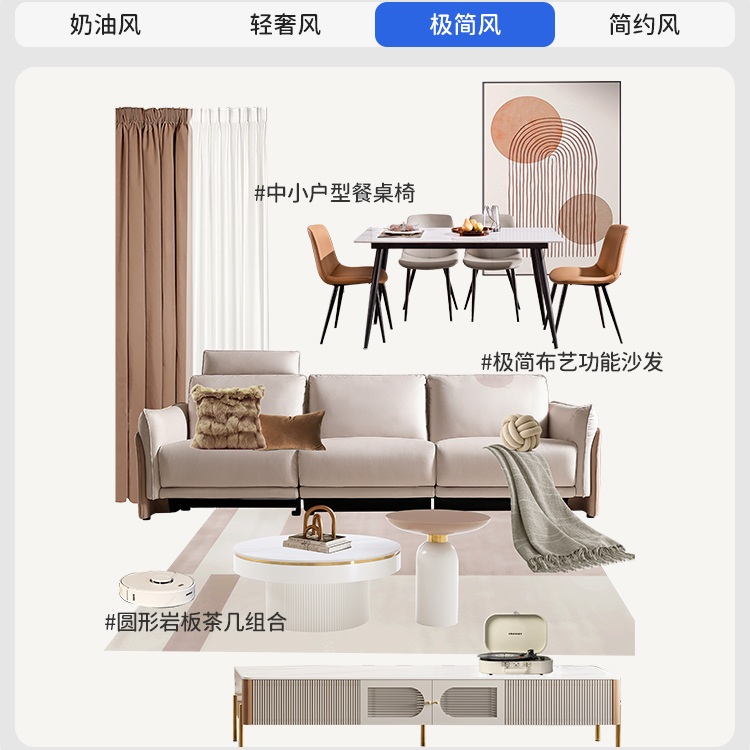Viewport: 750px width, 750px height.
Task: Select the 极简风 style tab
Action: point(465,24)
